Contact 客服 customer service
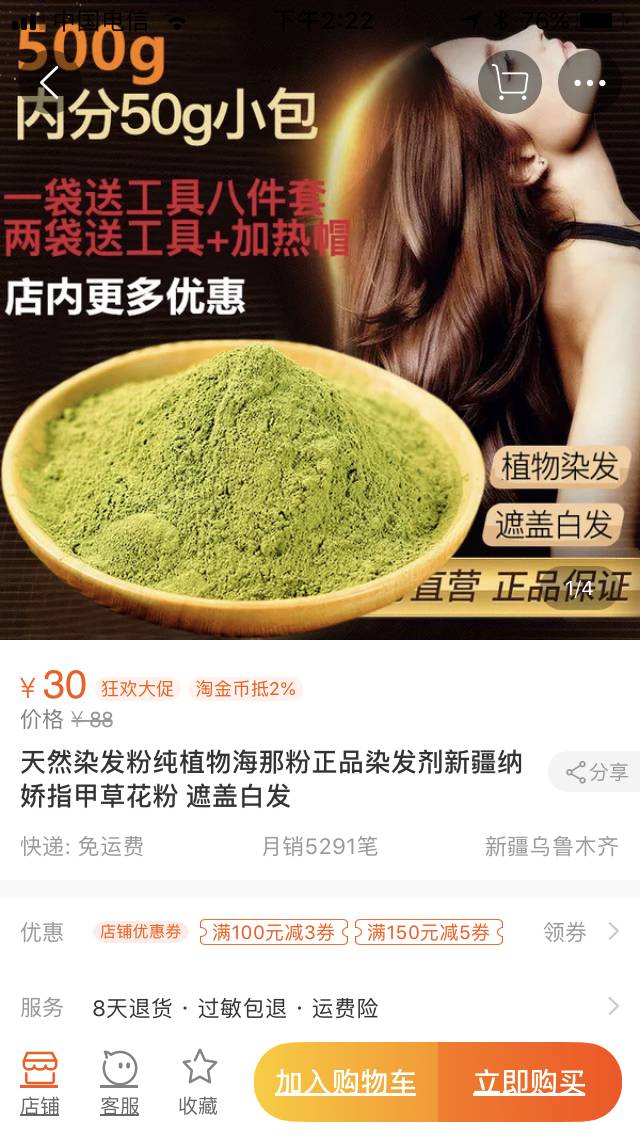The width and height of the screenshot is (640, 1136). click(x=119, y=1082)
